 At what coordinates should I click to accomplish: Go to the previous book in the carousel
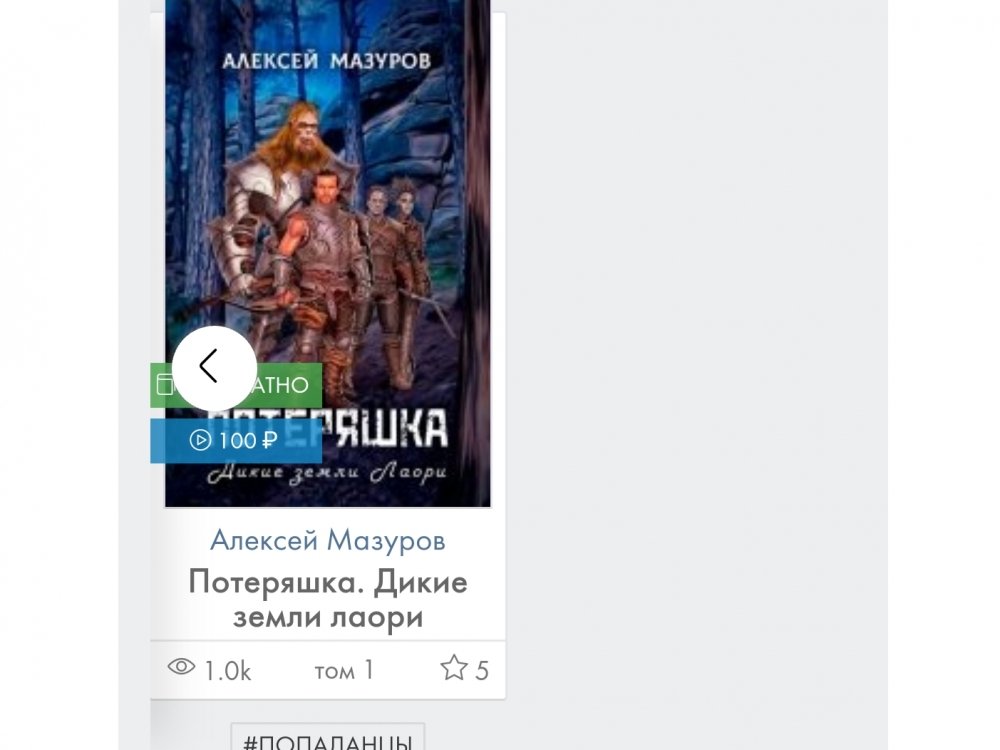(214, 367)
